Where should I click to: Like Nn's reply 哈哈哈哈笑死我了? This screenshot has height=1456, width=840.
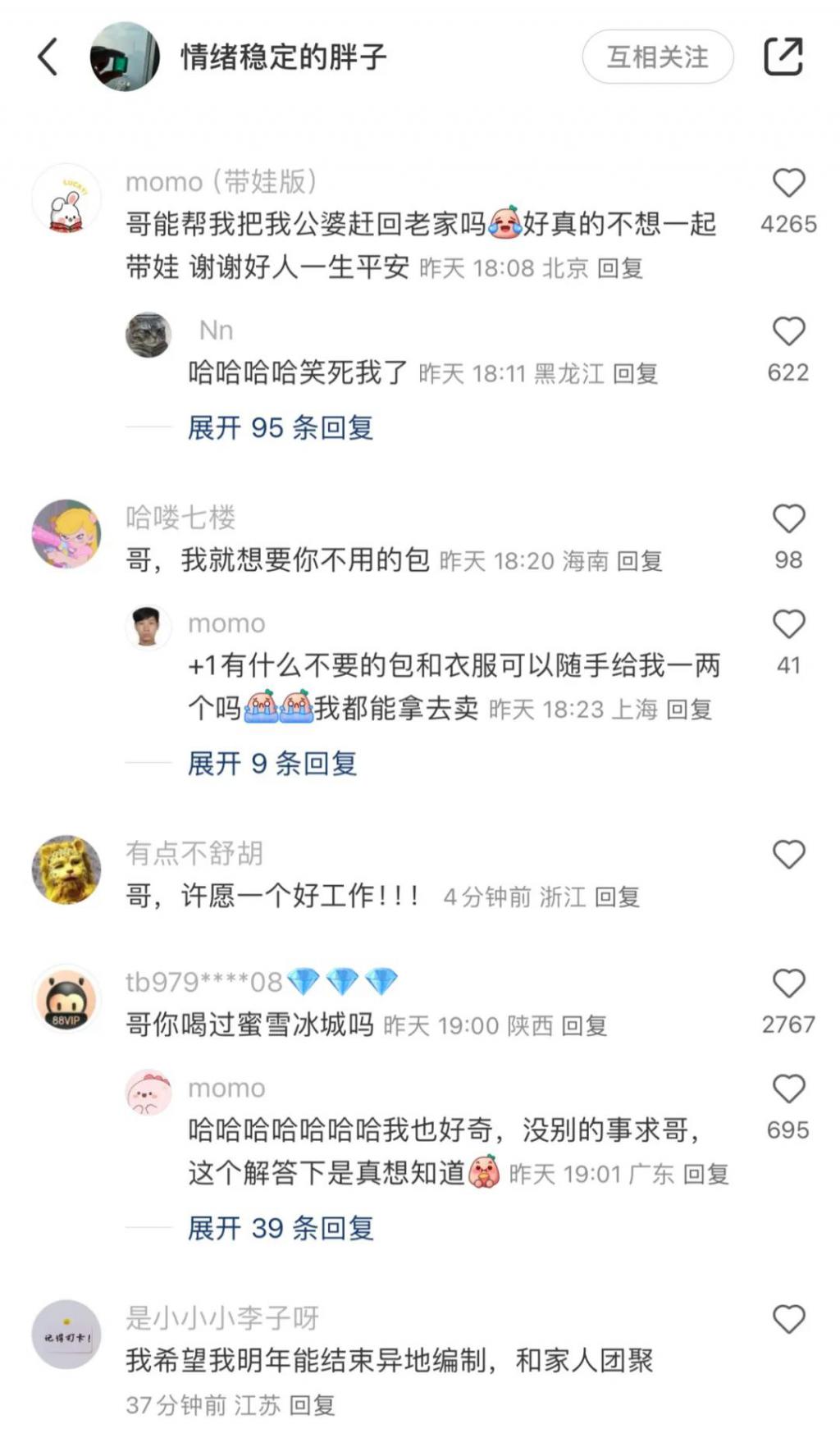[788, 331]
